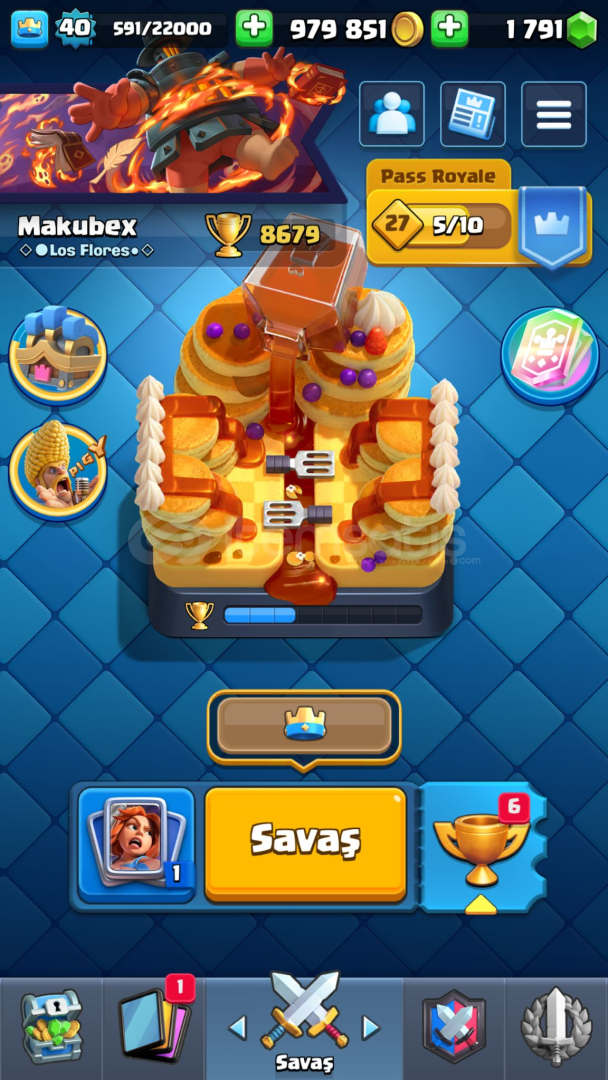The image size is (608, 1080).
Task: Switch to the clan shield tab
Action: pyautogui.click(x=454, y=1026)
